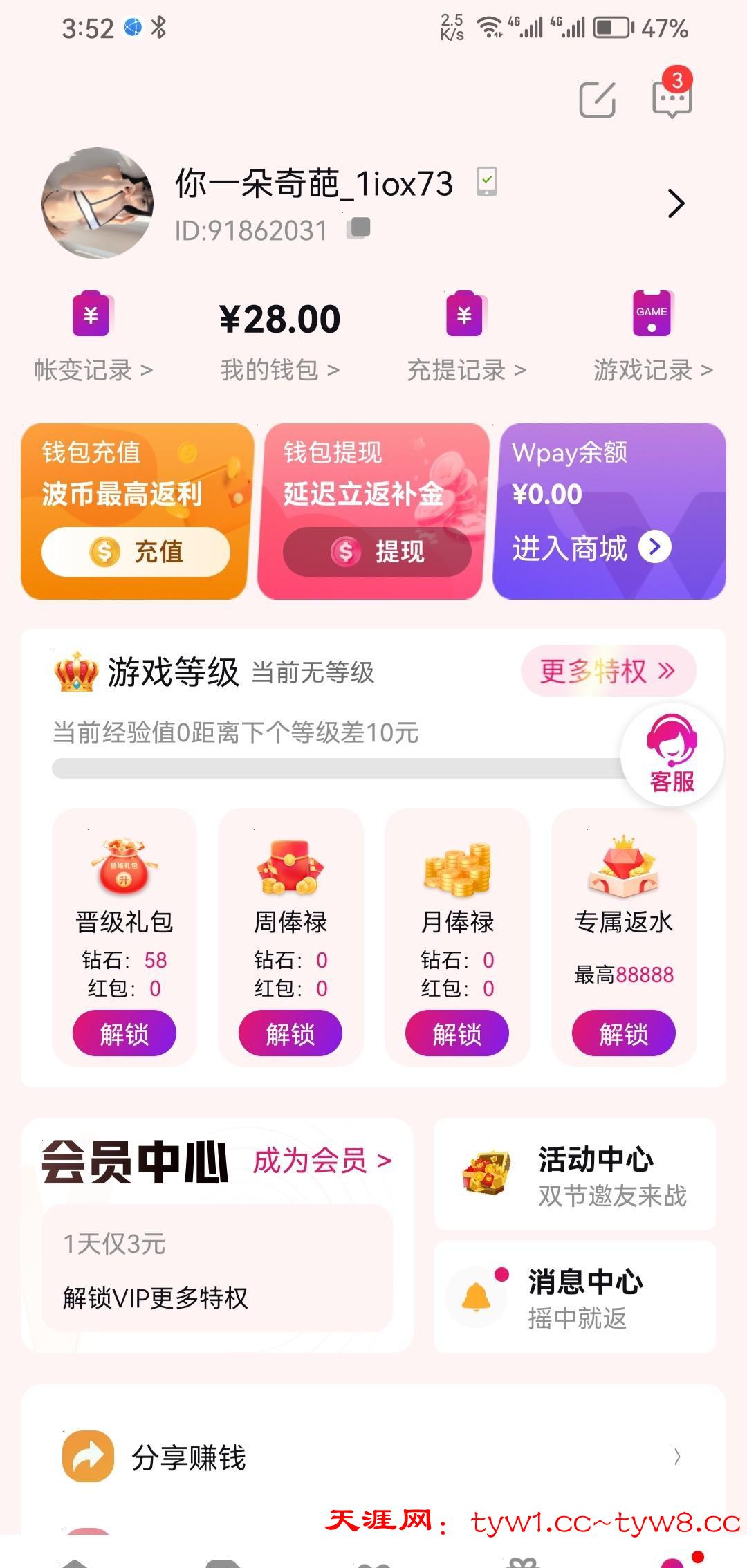Open profile details via the right chevron

676,203
